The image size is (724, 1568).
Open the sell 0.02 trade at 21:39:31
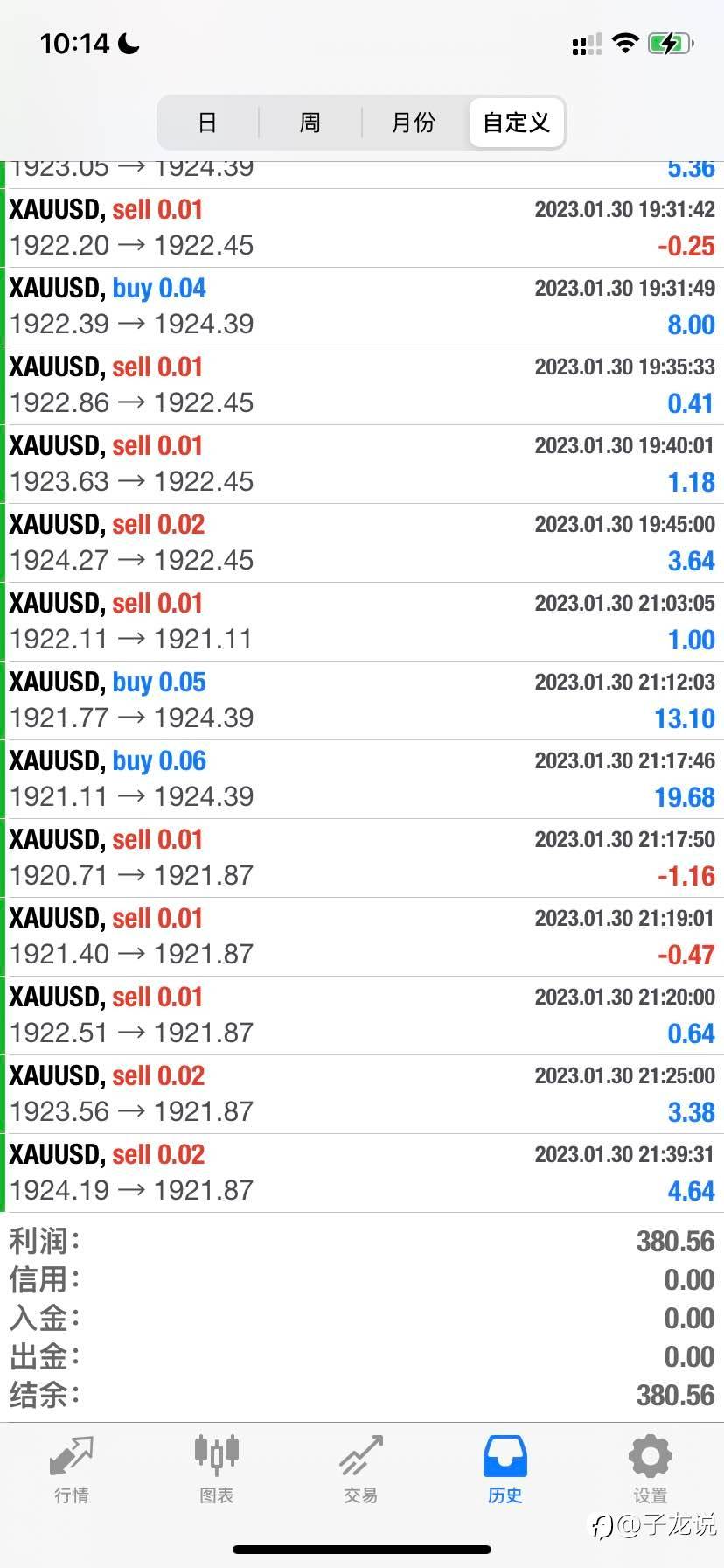362,1173
